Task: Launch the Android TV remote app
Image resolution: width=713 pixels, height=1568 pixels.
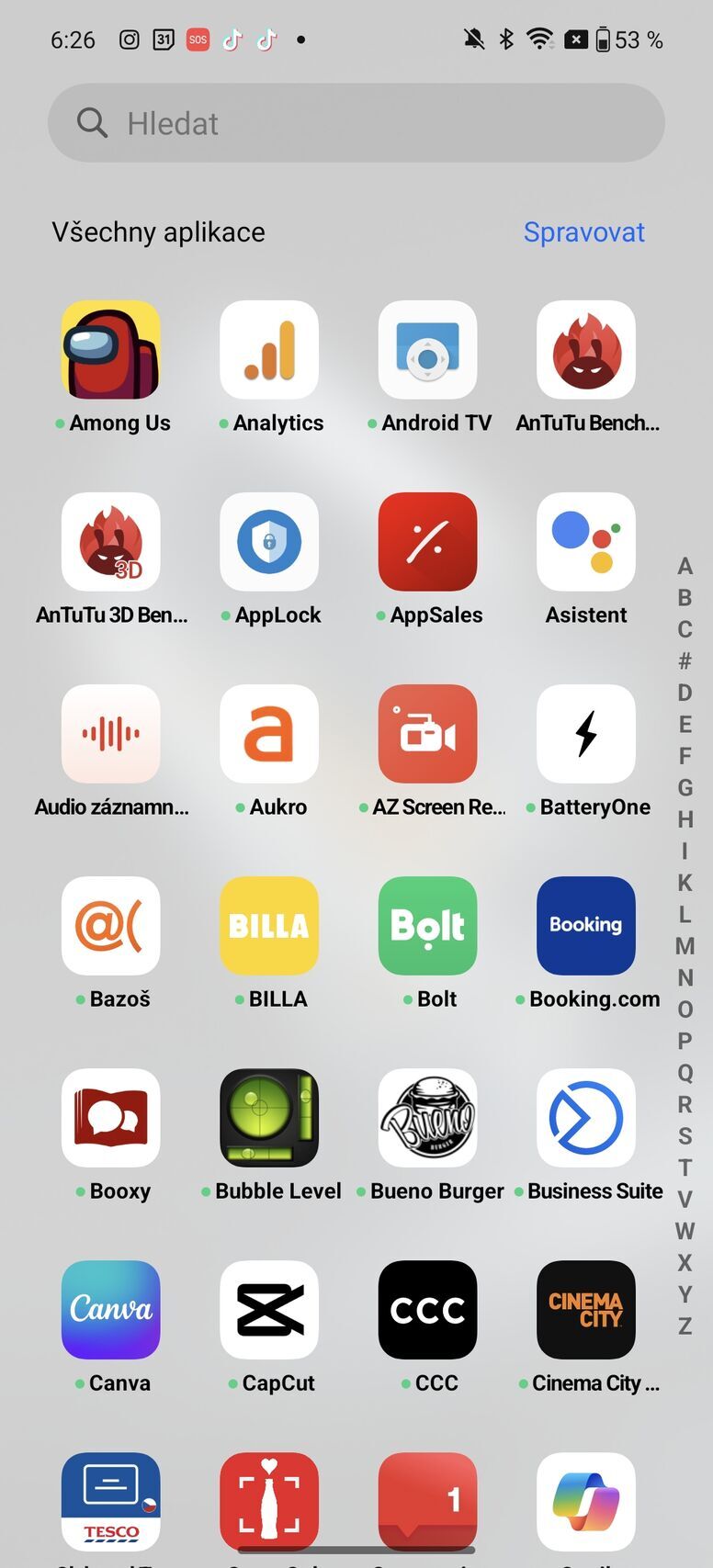Action: 427,351
